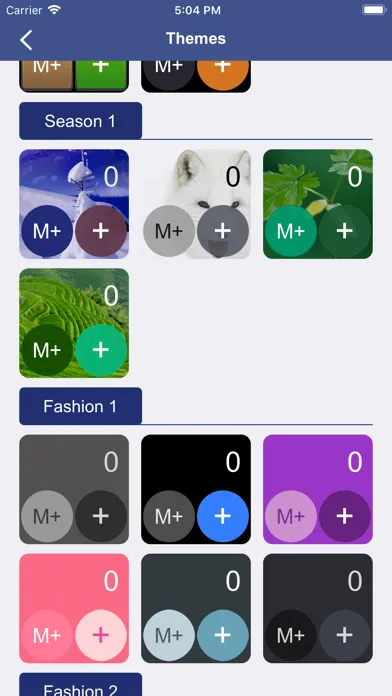Select the snowy winter landscape theme
The height and width of the screenshot is (696, 392).
point(74,204)
